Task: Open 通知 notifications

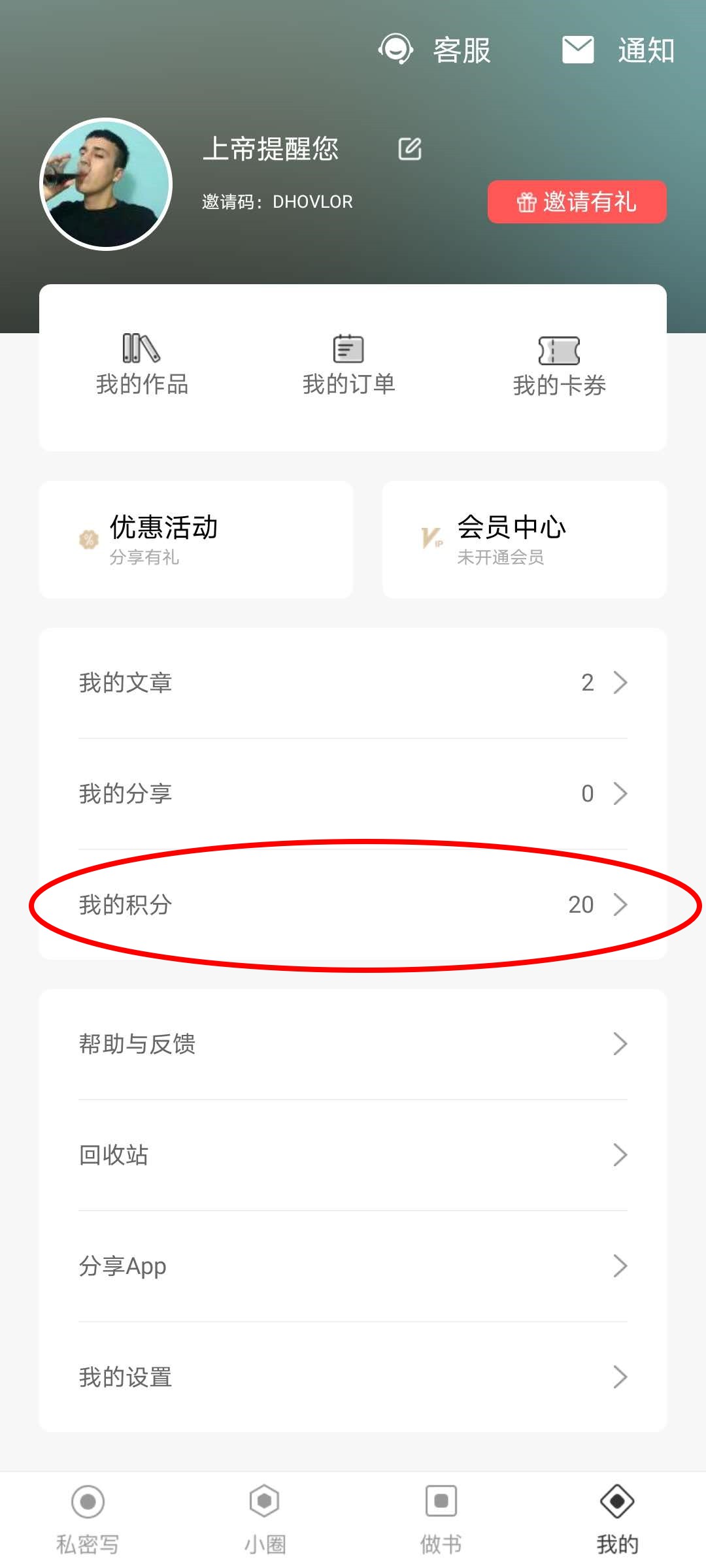Action: coord(618,50)
